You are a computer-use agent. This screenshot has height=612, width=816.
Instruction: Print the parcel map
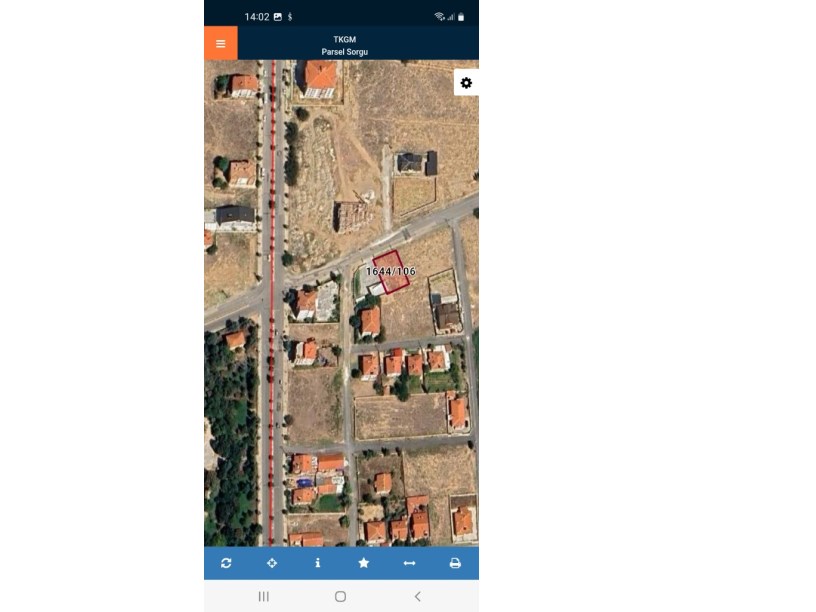point(455,563)
